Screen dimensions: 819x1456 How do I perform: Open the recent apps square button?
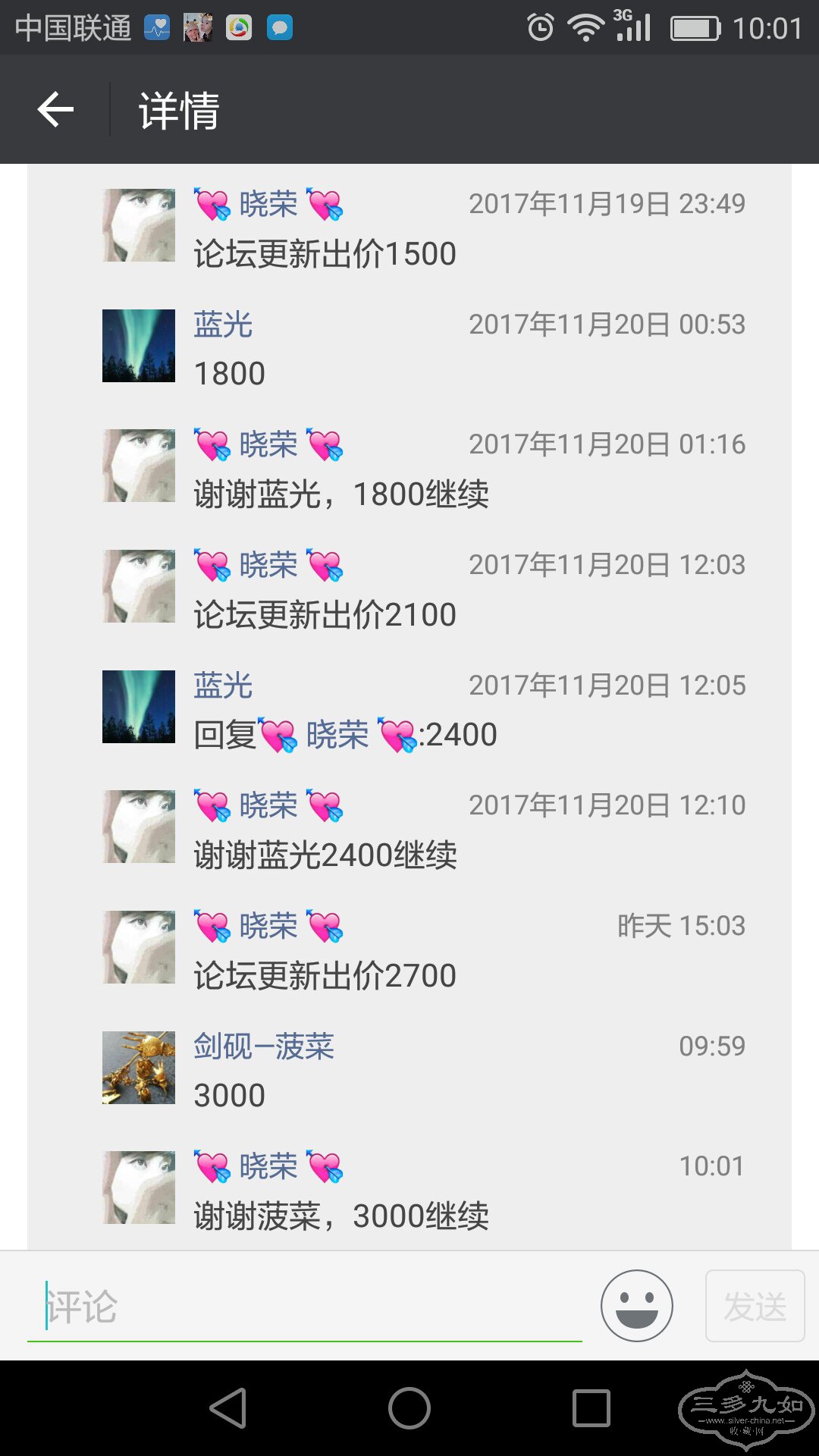[591, 1408]
